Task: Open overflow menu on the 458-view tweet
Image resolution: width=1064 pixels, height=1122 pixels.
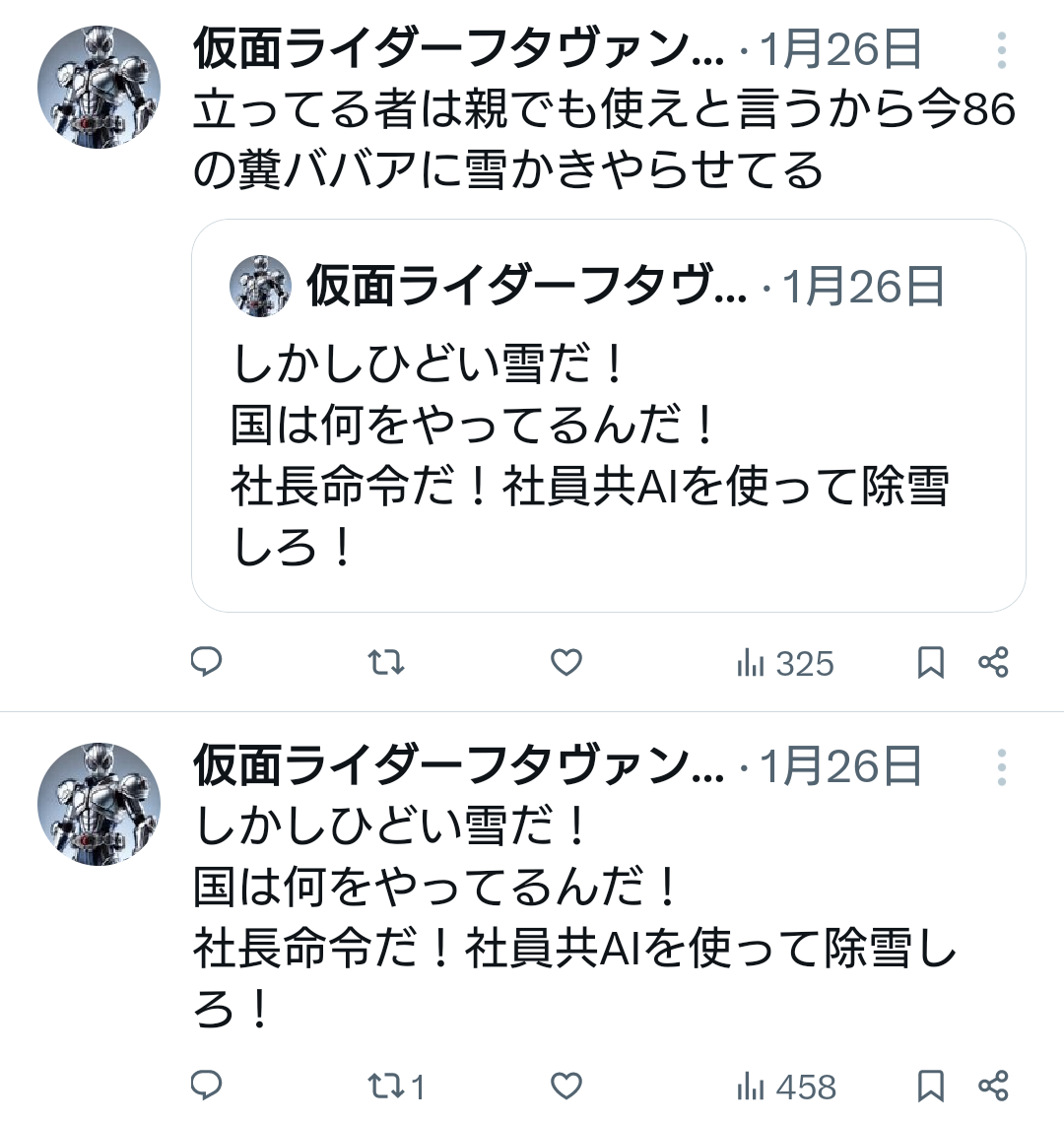Action: click(1001, 766)
